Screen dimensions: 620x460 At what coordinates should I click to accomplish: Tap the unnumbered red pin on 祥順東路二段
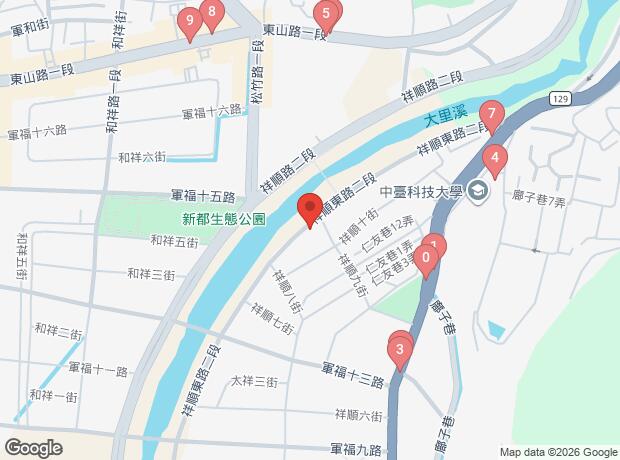(309, 208)
